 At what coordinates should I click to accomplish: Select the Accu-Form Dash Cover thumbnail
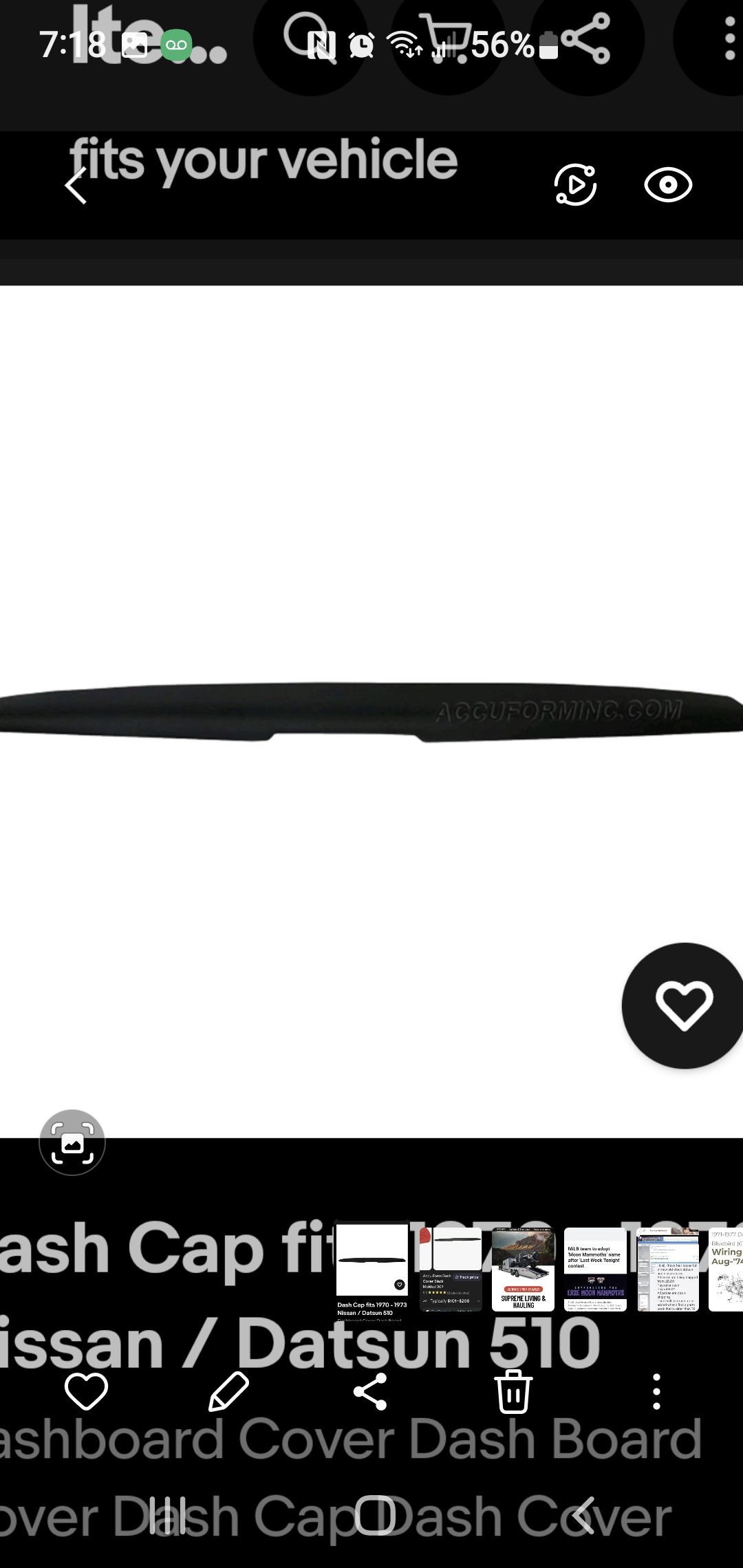[451, 1270]
